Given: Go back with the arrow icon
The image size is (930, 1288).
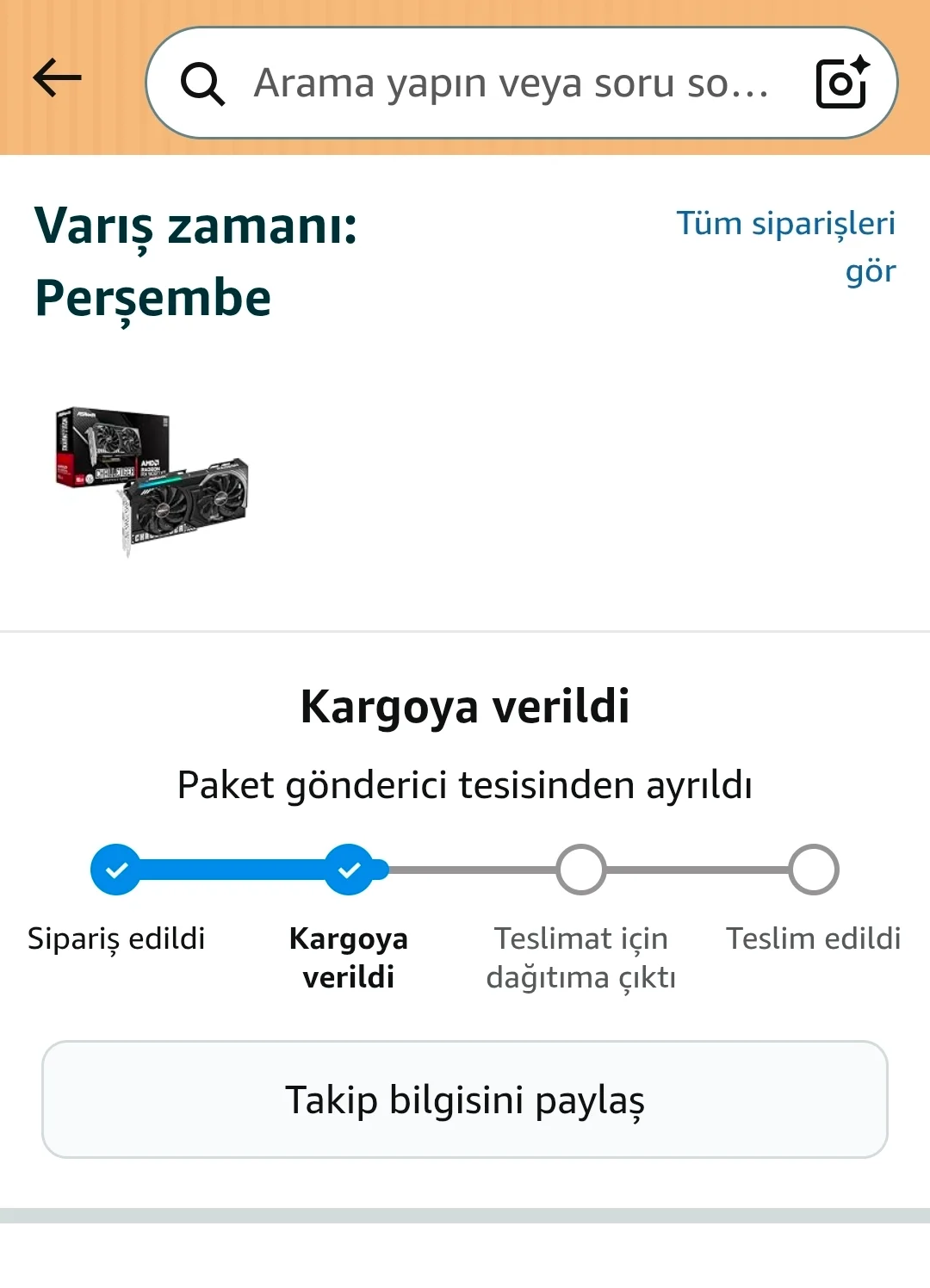Looking at the screenshot, I should pyautogui.click(x=57, y=78).
